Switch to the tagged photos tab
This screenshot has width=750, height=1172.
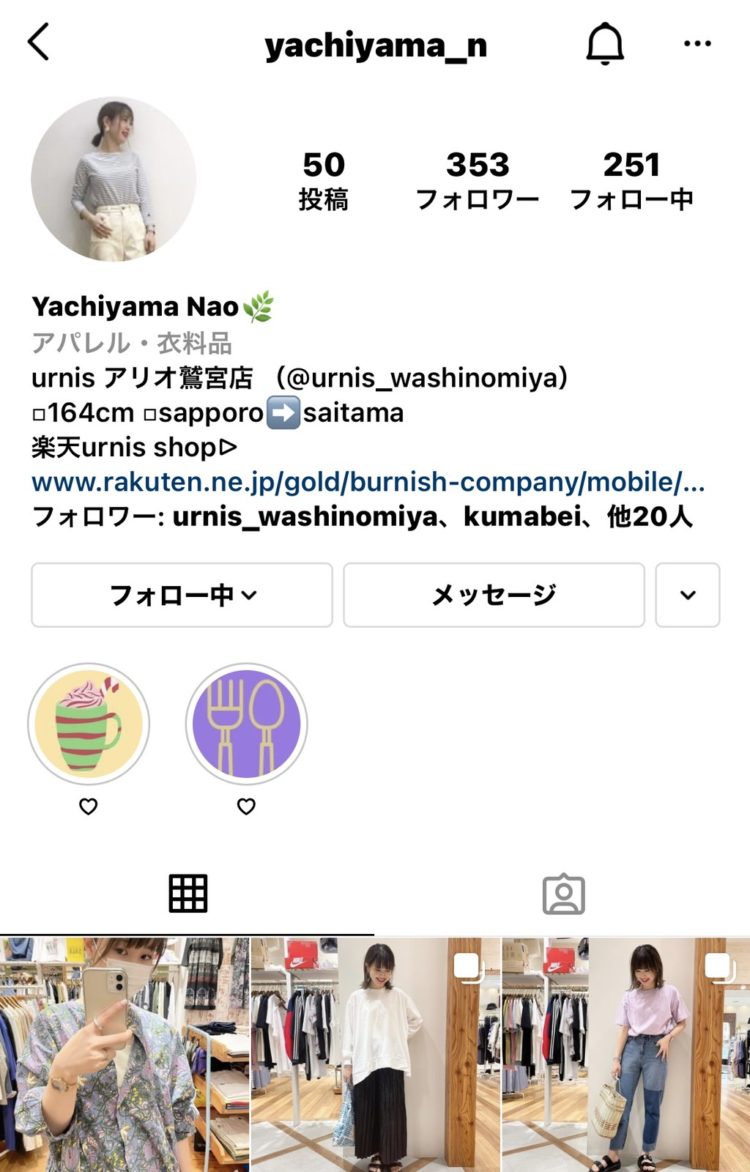pyautogui.click(x=563, y=893)
